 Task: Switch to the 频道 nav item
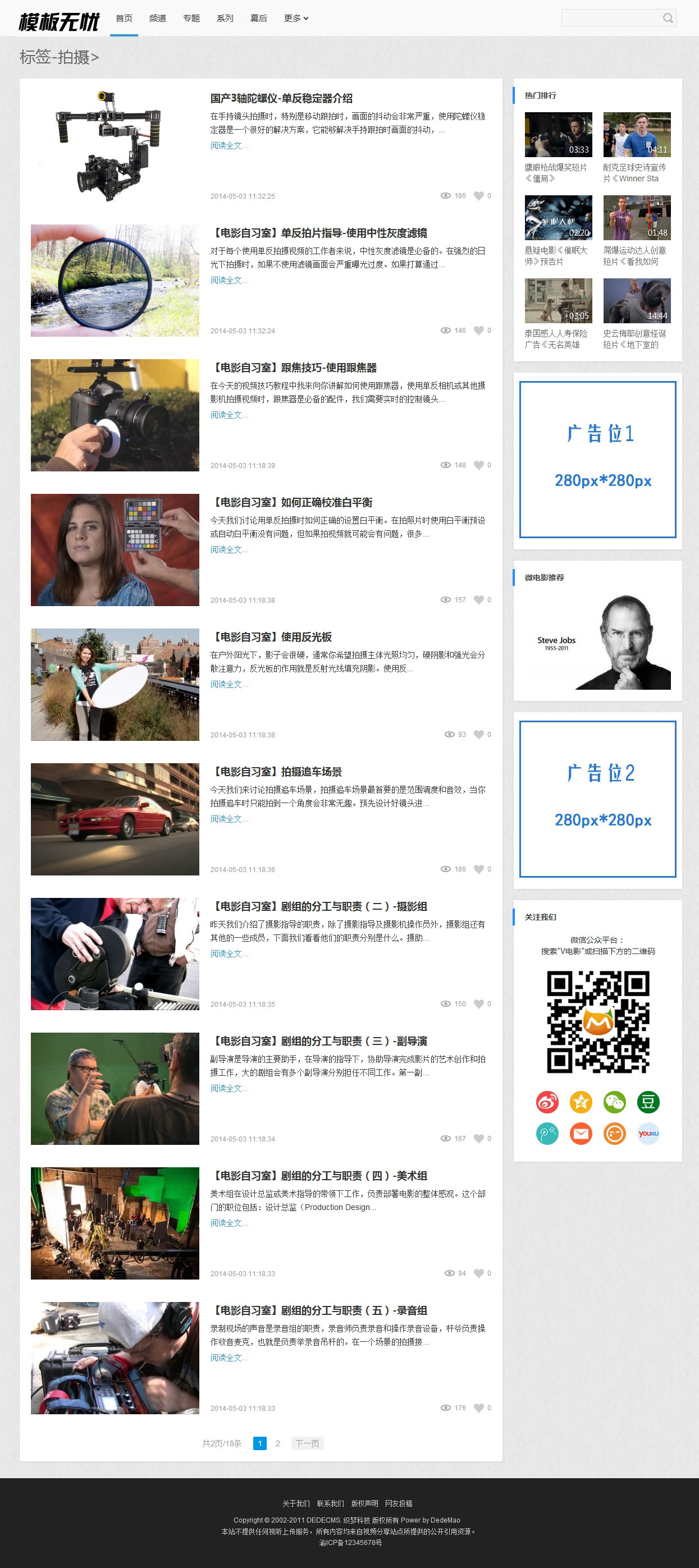coord(158,19)
